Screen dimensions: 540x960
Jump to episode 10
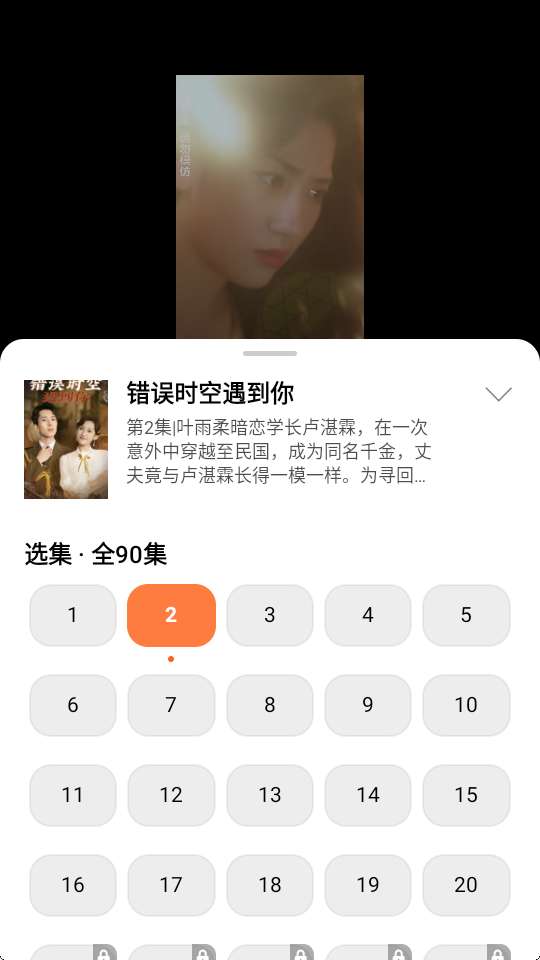click(467, 705)
